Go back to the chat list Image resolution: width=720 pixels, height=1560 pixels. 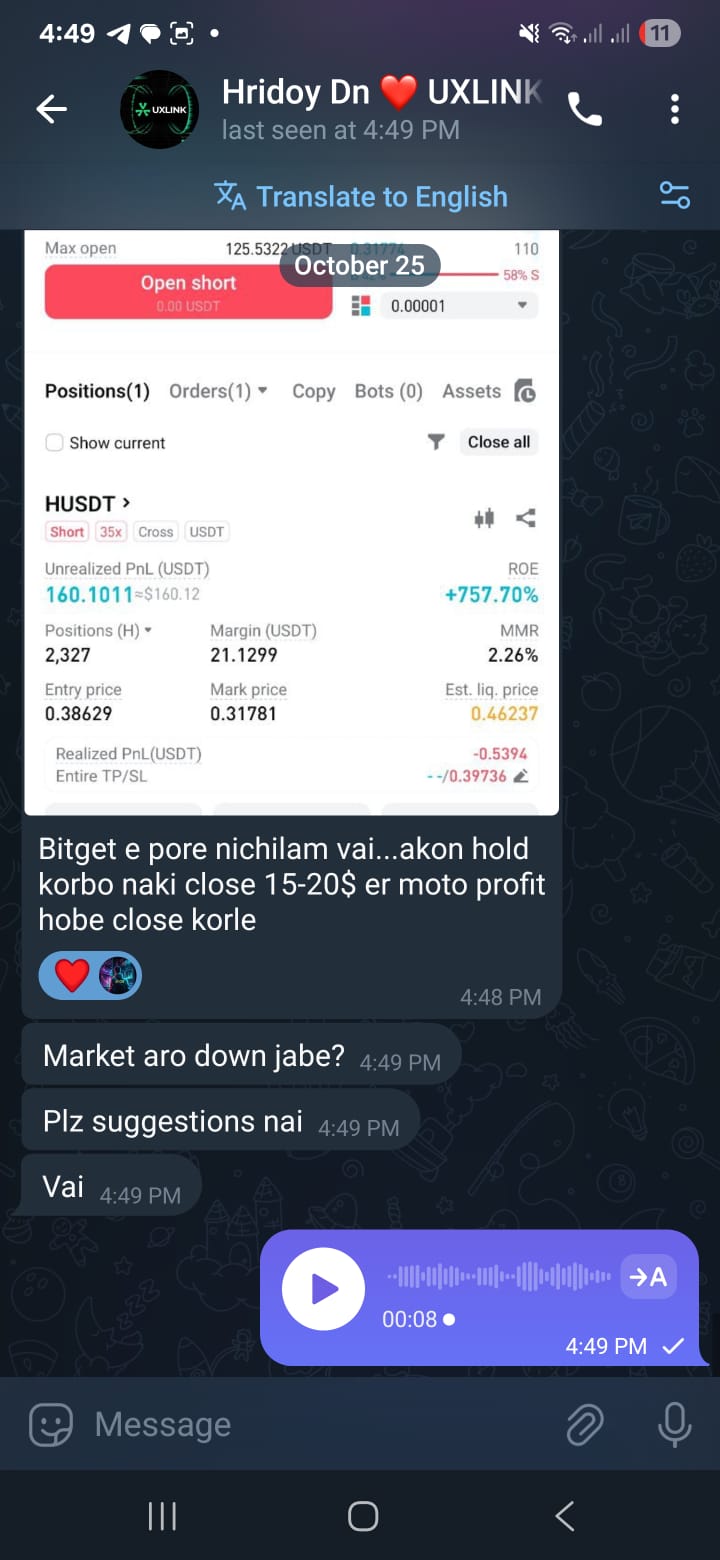point(51,110)
